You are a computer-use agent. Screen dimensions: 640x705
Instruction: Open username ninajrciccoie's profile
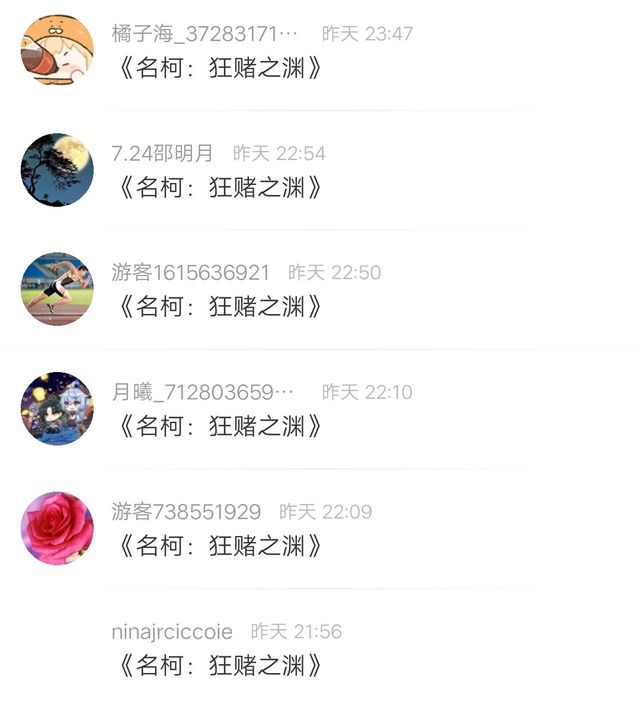[172, 632]
